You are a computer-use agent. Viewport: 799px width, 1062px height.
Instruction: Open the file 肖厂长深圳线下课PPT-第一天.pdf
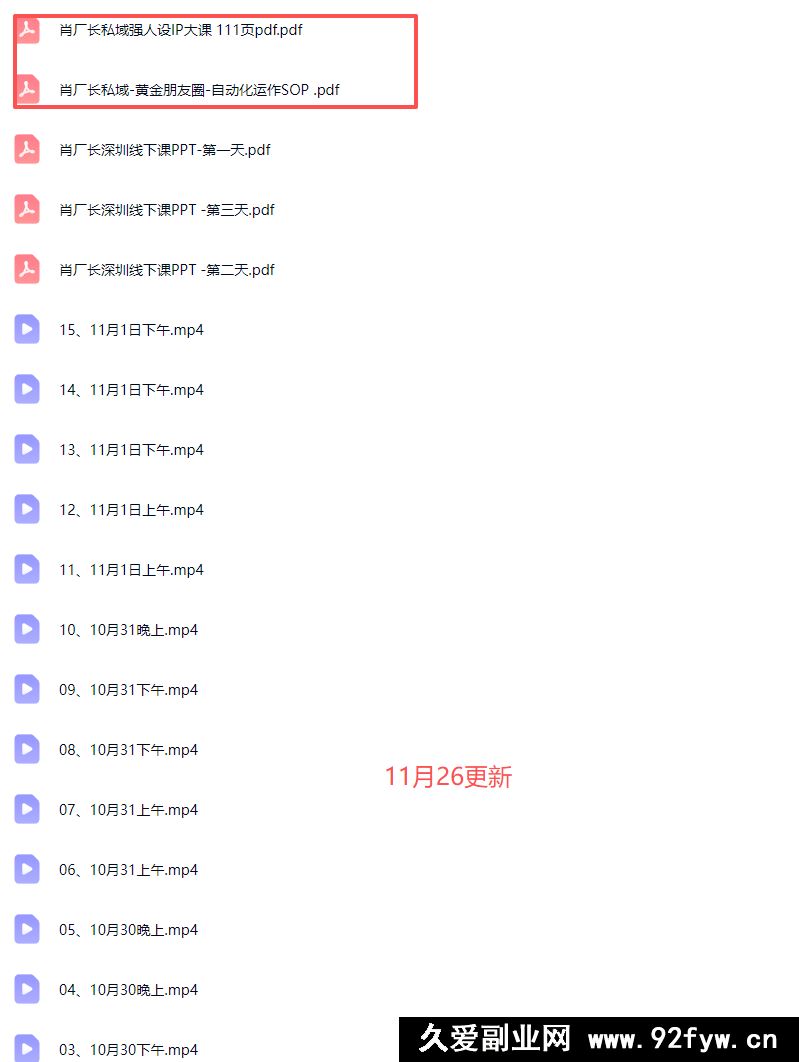pos(165,149)
